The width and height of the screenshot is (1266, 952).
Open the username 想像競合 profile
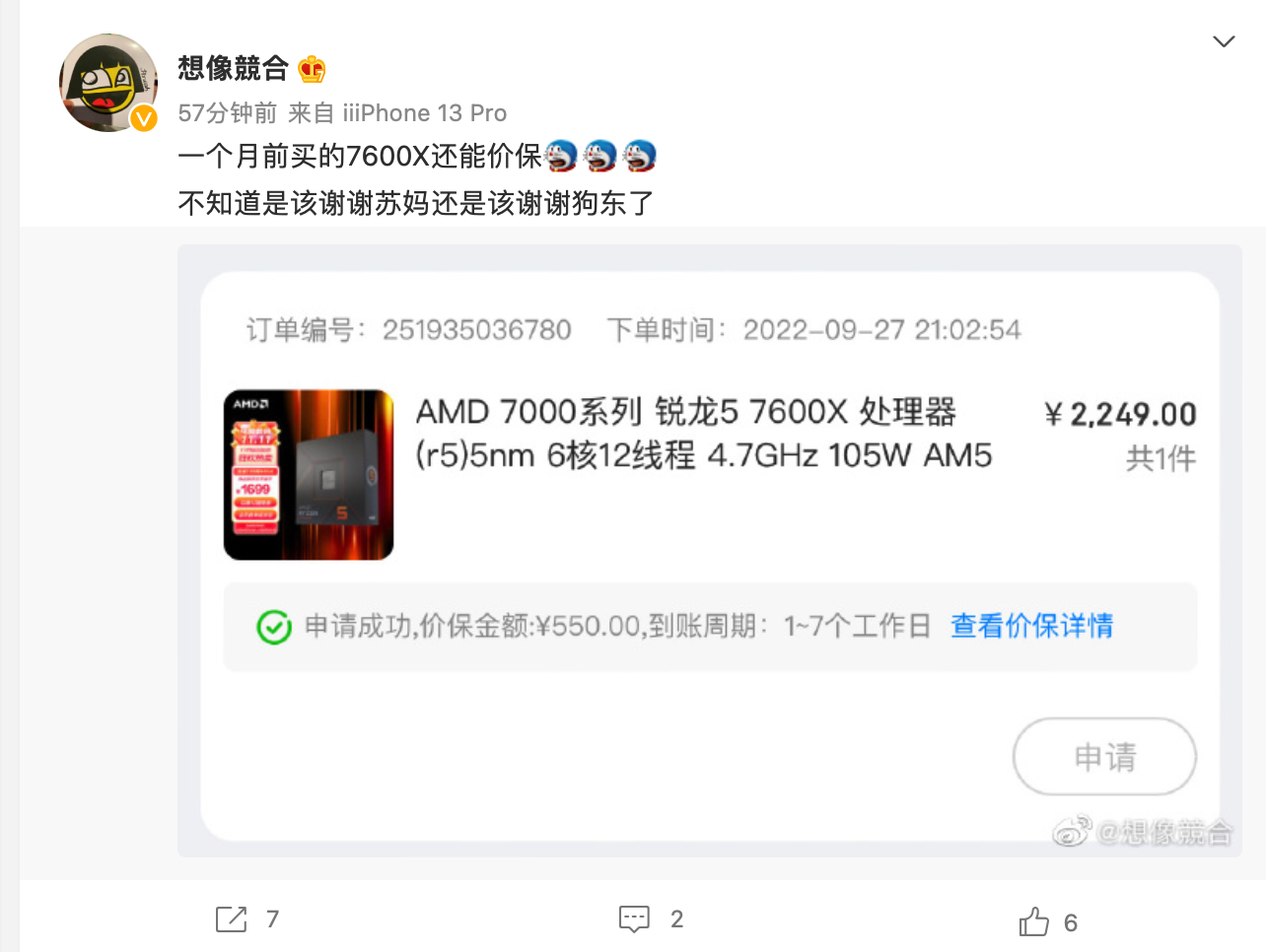point(233,68)
